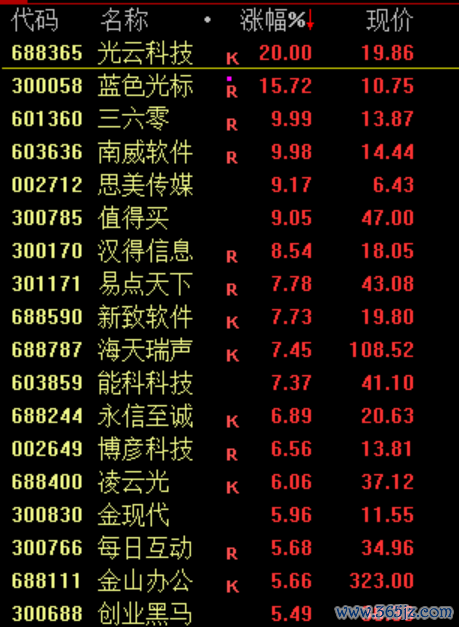Open 南威软件 603636 quote
Viewport: 459px width, 627px height.
230,152
